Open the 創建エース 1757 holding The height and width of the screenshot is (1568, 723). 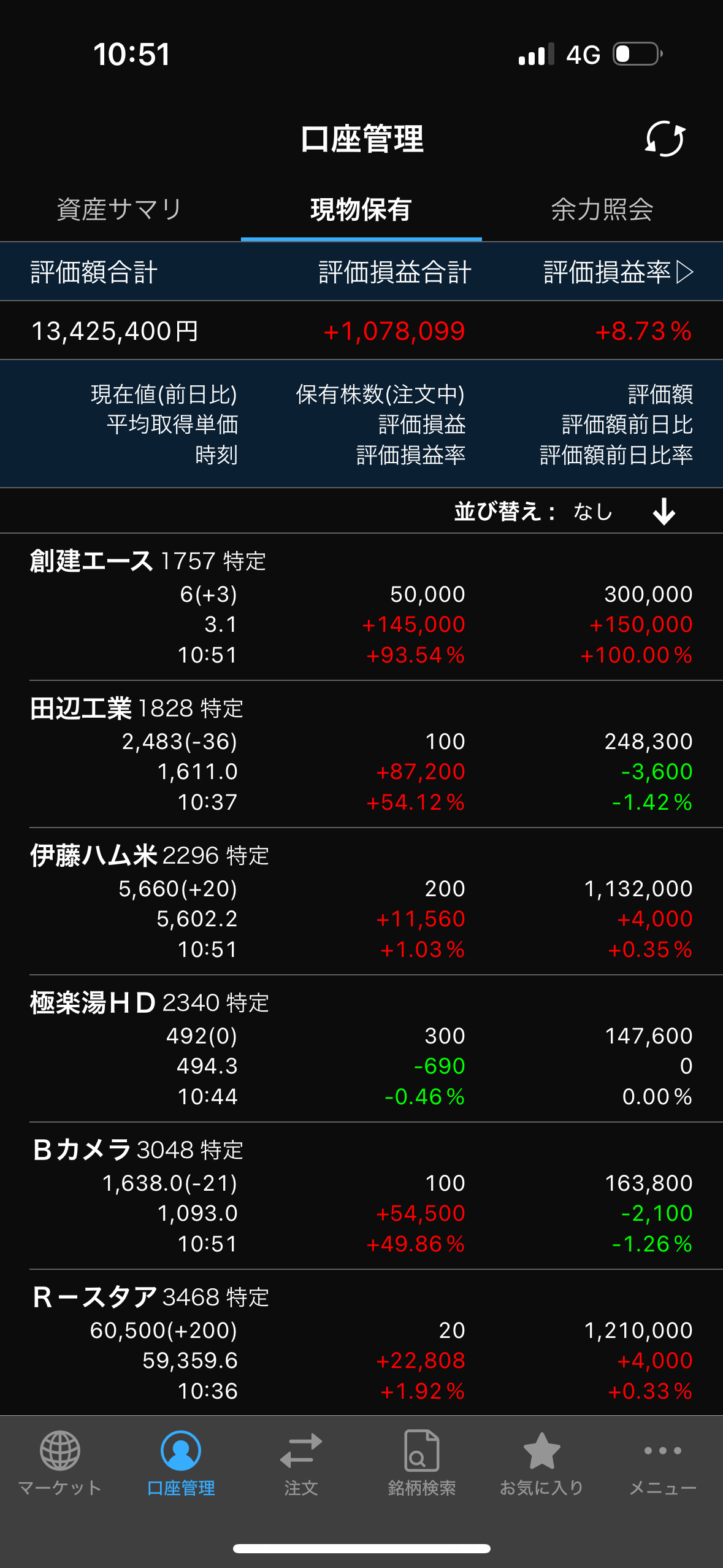(x=361, y=607)
